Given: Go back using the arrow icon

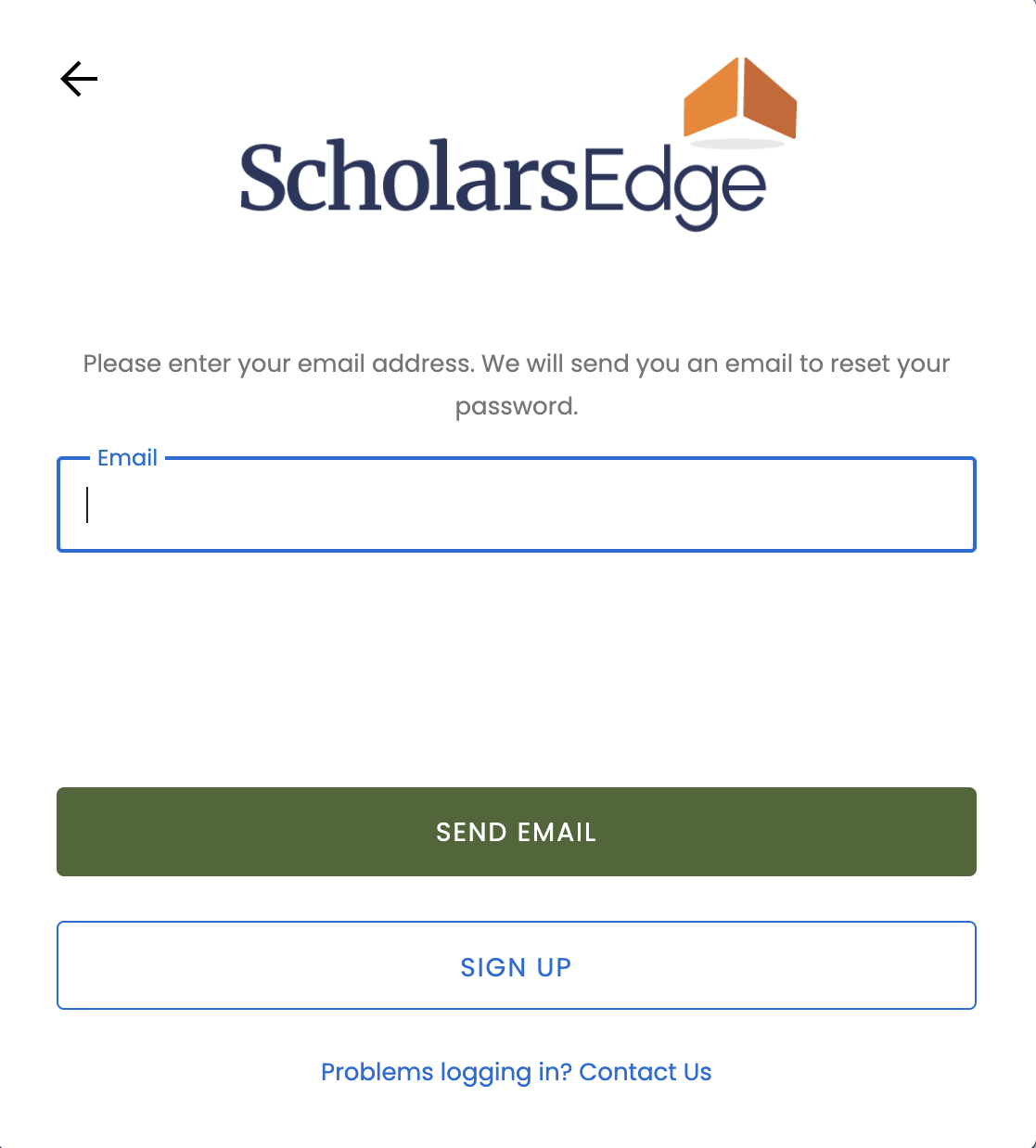Looking at the screenshot, I should 79,79.
